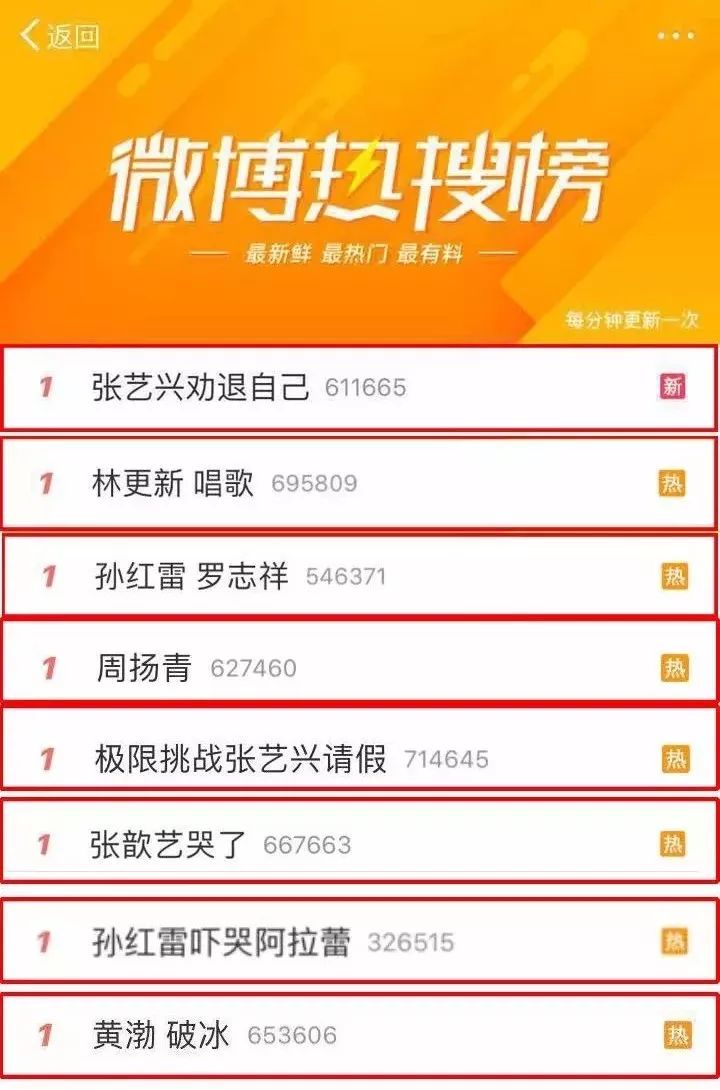Screen dimensions: 720x1090
Task: Open the hot search 张艺兴劝退自己
Action: coord(200,387)
